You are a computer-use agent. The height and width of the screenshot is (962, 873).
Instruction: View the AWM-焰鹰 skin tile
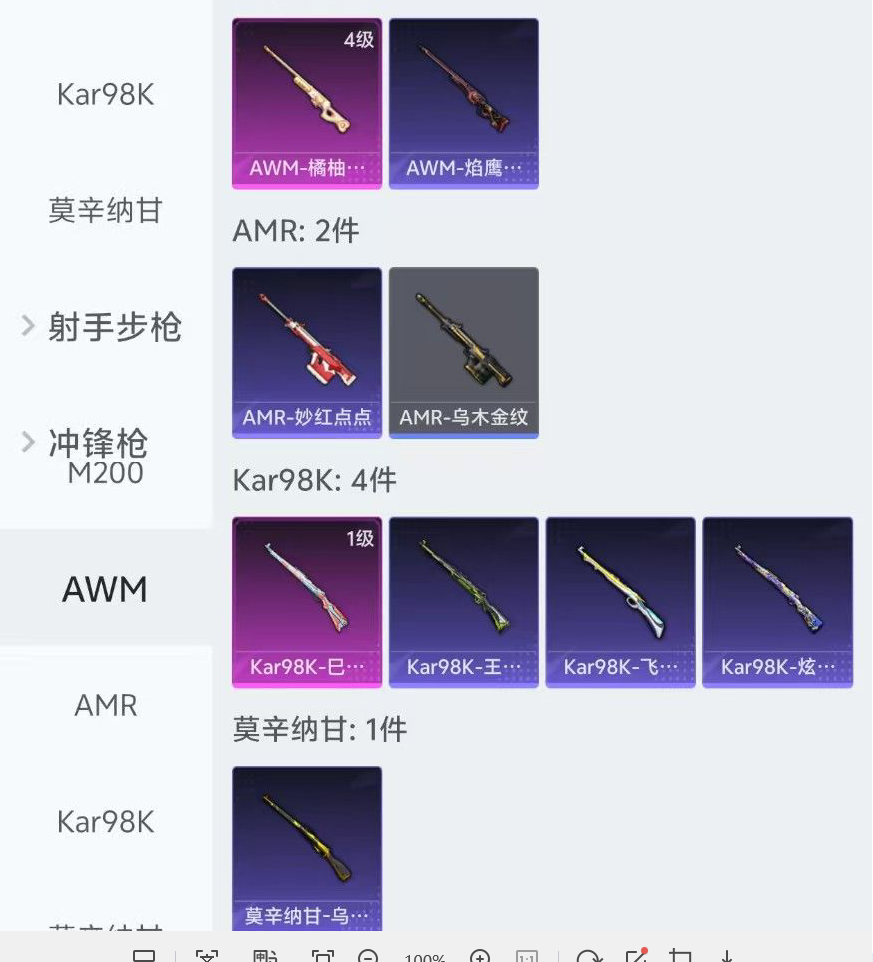464,102
